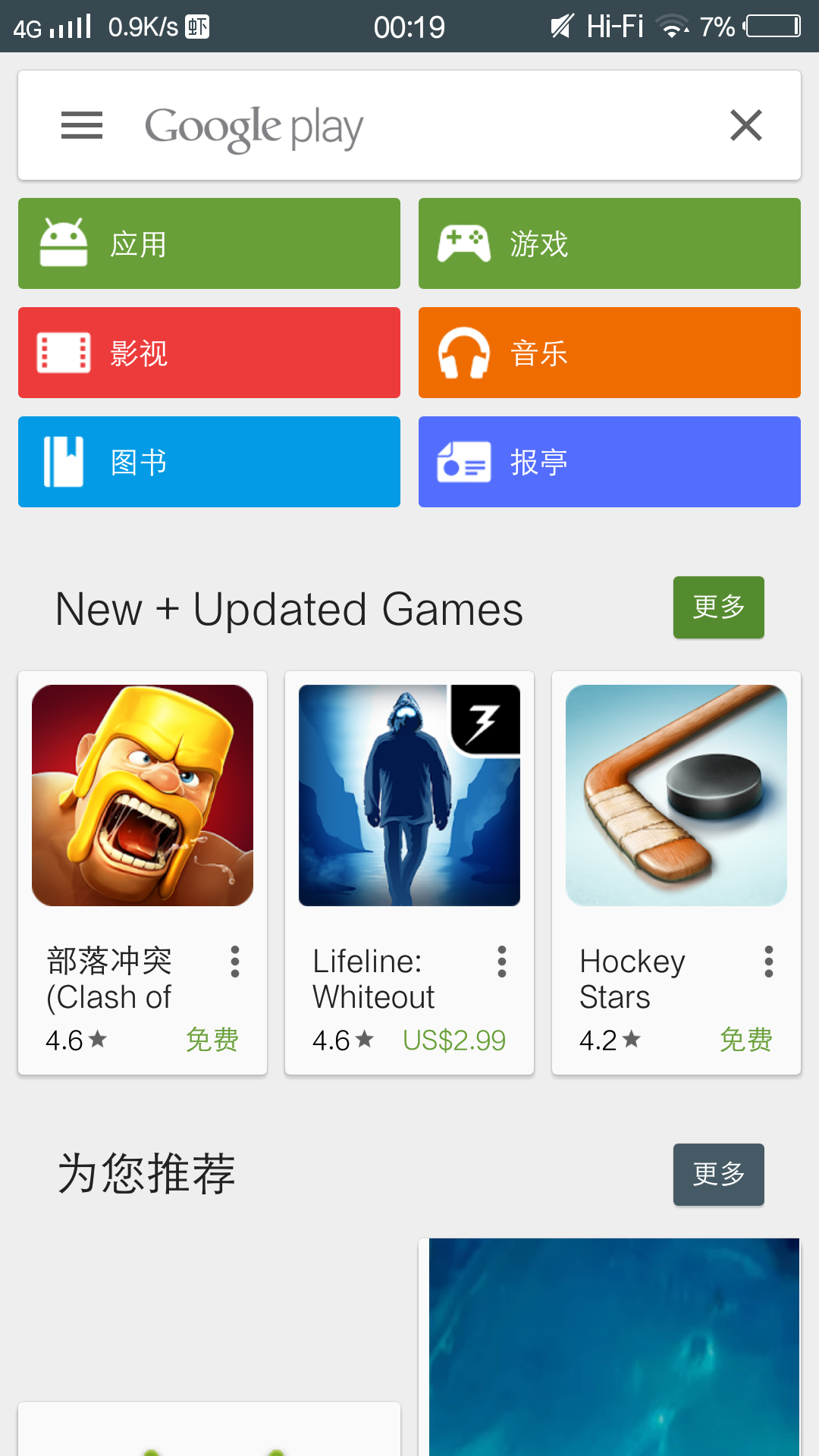Open the 报亭 newsstand category
This screenshot has height=1456, width=819.
click(x=609, y=462)
